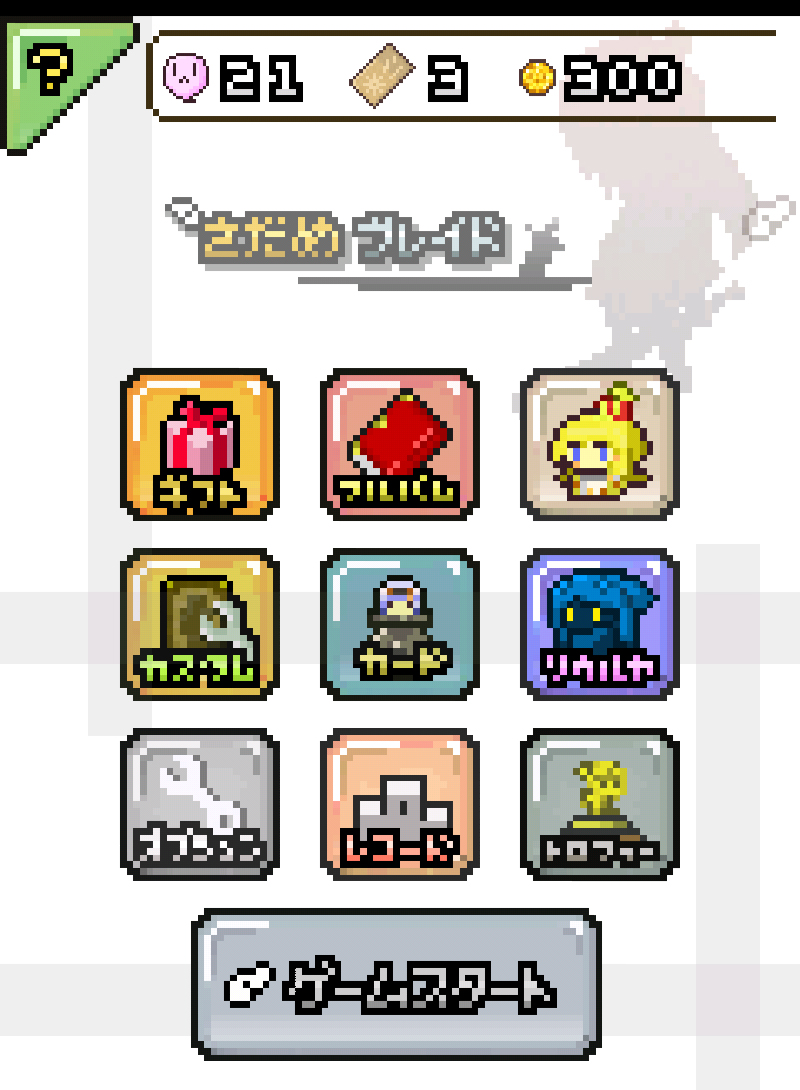Open the カスタム customize menu

point(200,625)
